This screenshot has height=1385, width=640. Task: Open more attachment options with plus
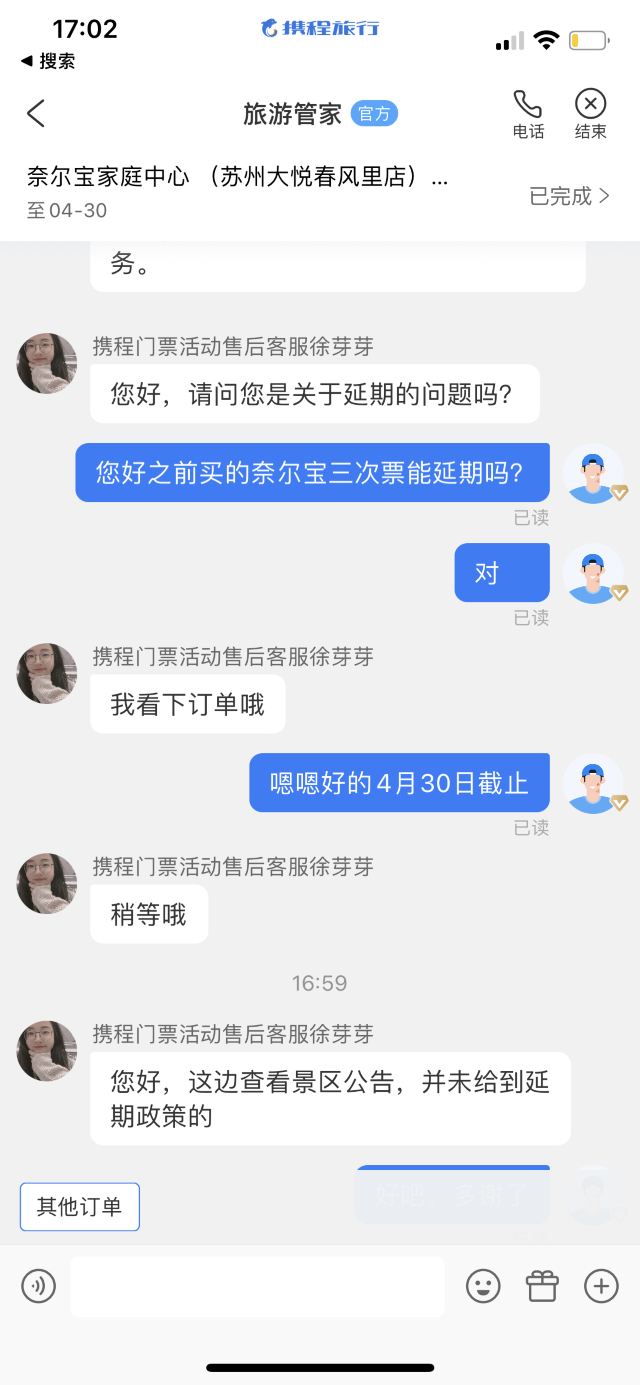[x=601, y=1286]
